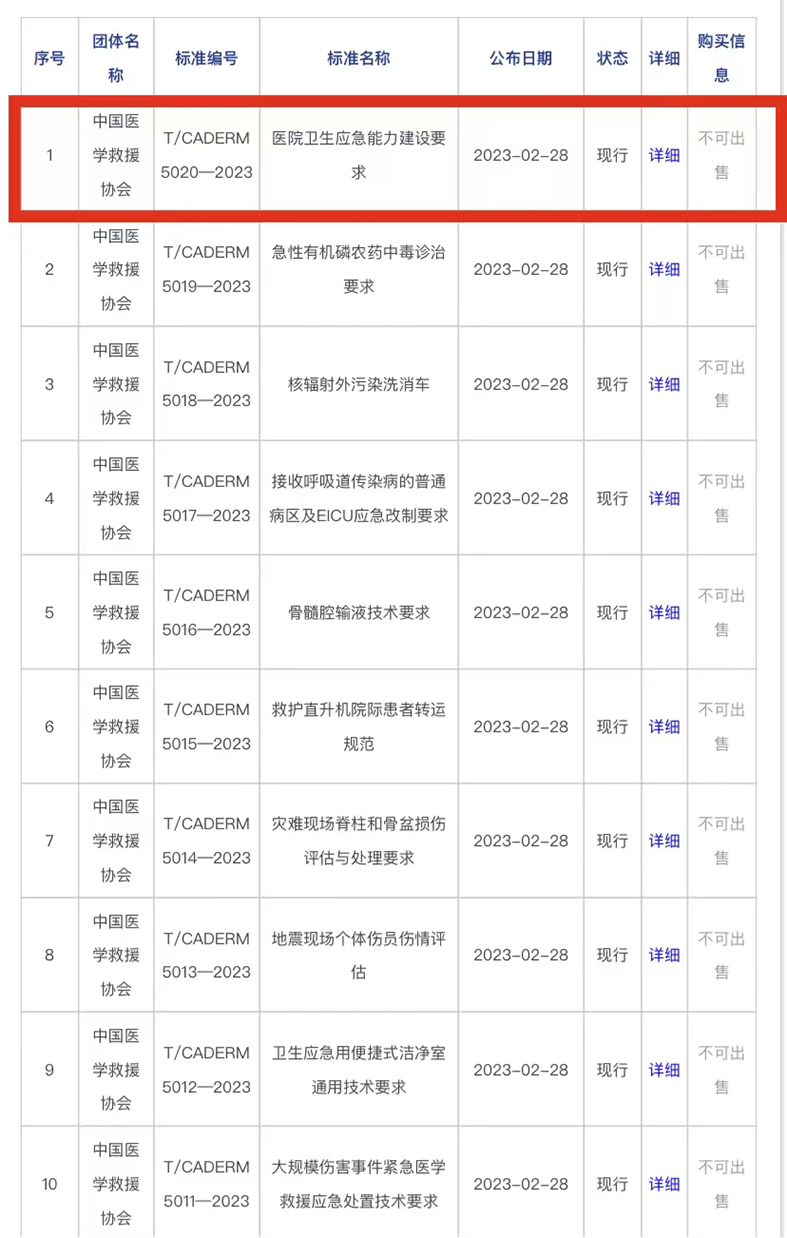Screen dimensions: 787x1238
Task: View 详细 link for 骨髓腔输液技术要求
Action: [x=664, y=612]
